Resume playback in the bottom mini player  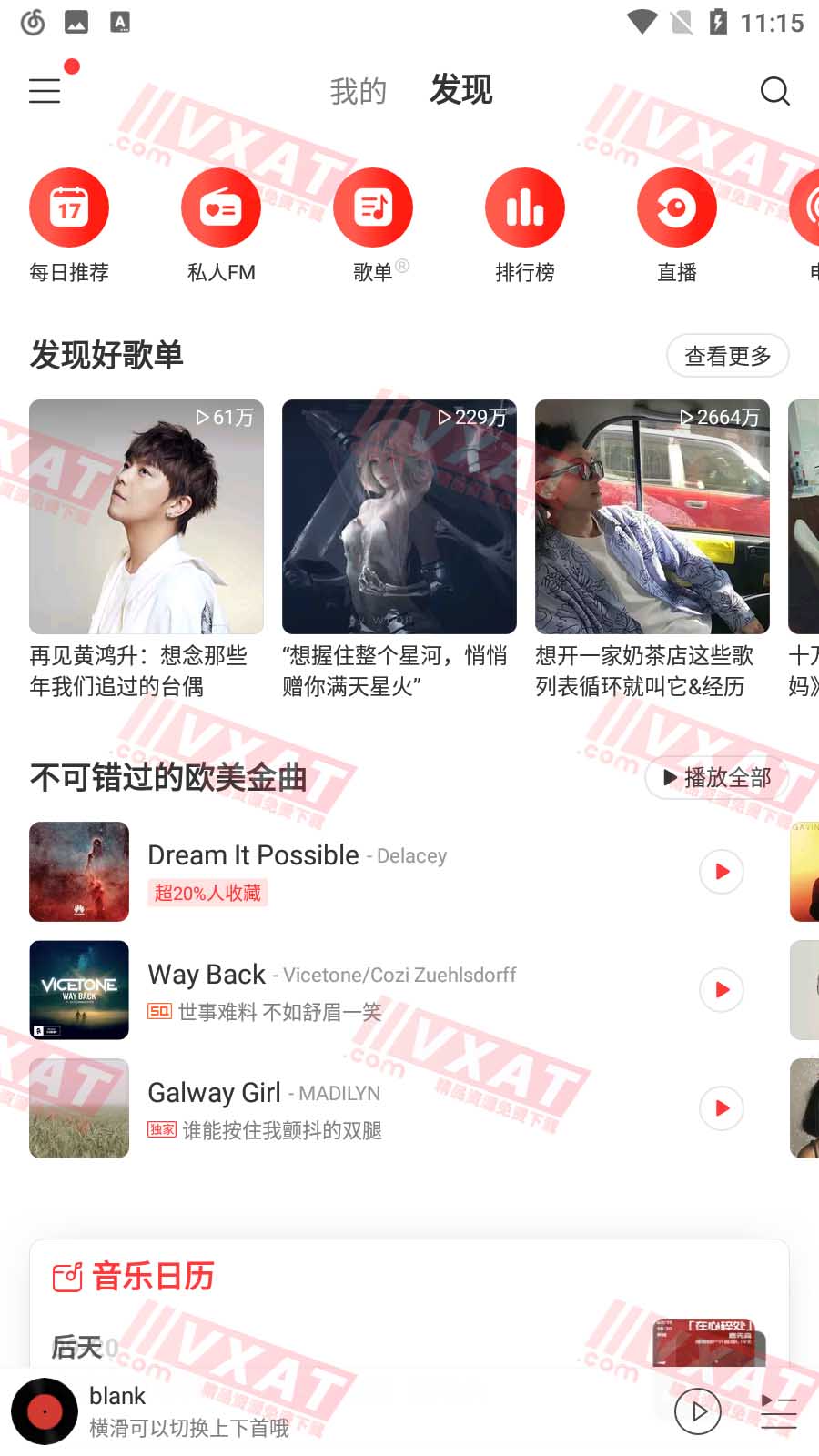tap(698, 1410)
